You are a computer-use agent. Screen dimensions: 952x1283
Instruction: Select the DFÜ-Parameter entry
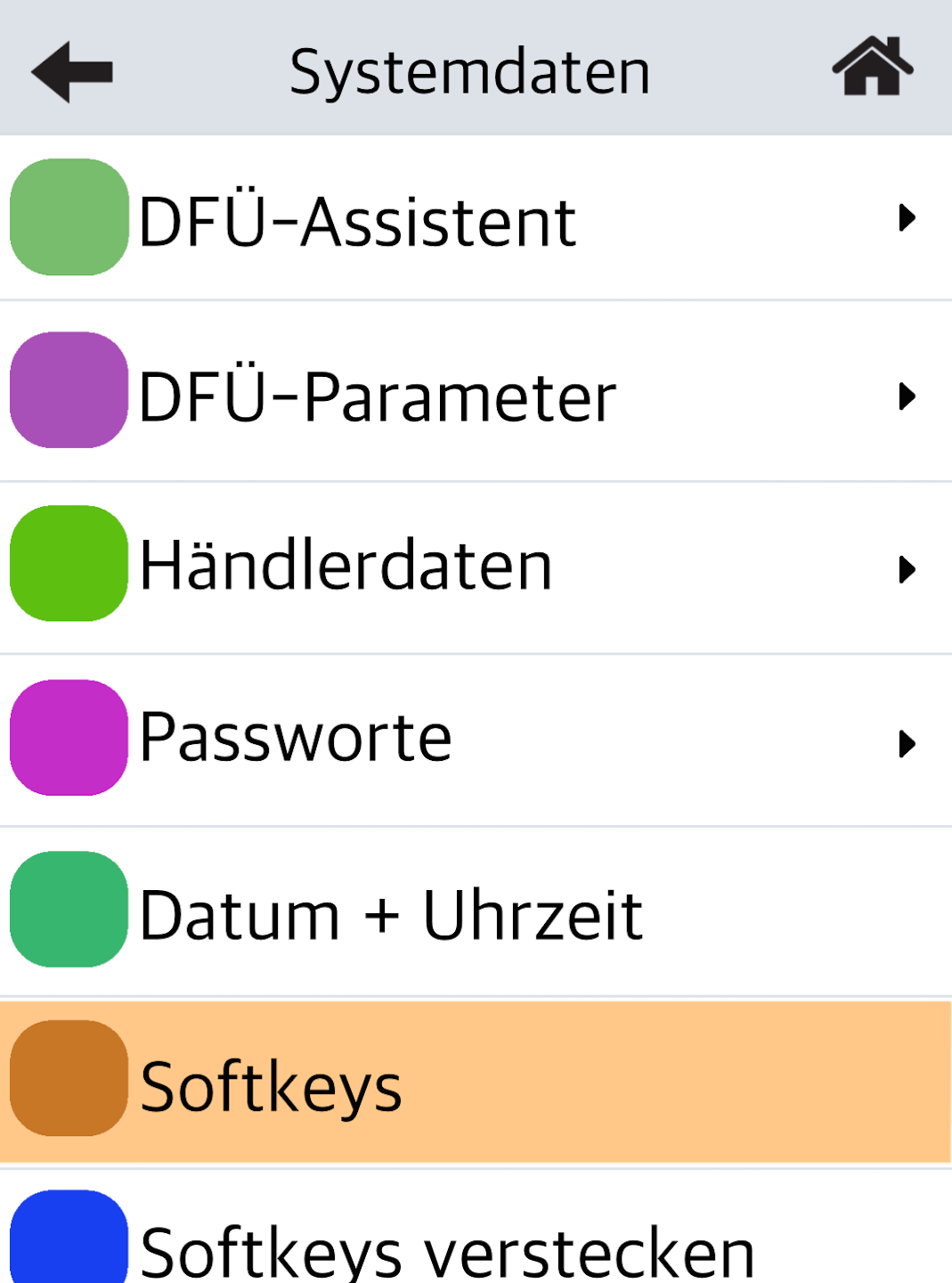pyautogui.click(x=476, y=393)
